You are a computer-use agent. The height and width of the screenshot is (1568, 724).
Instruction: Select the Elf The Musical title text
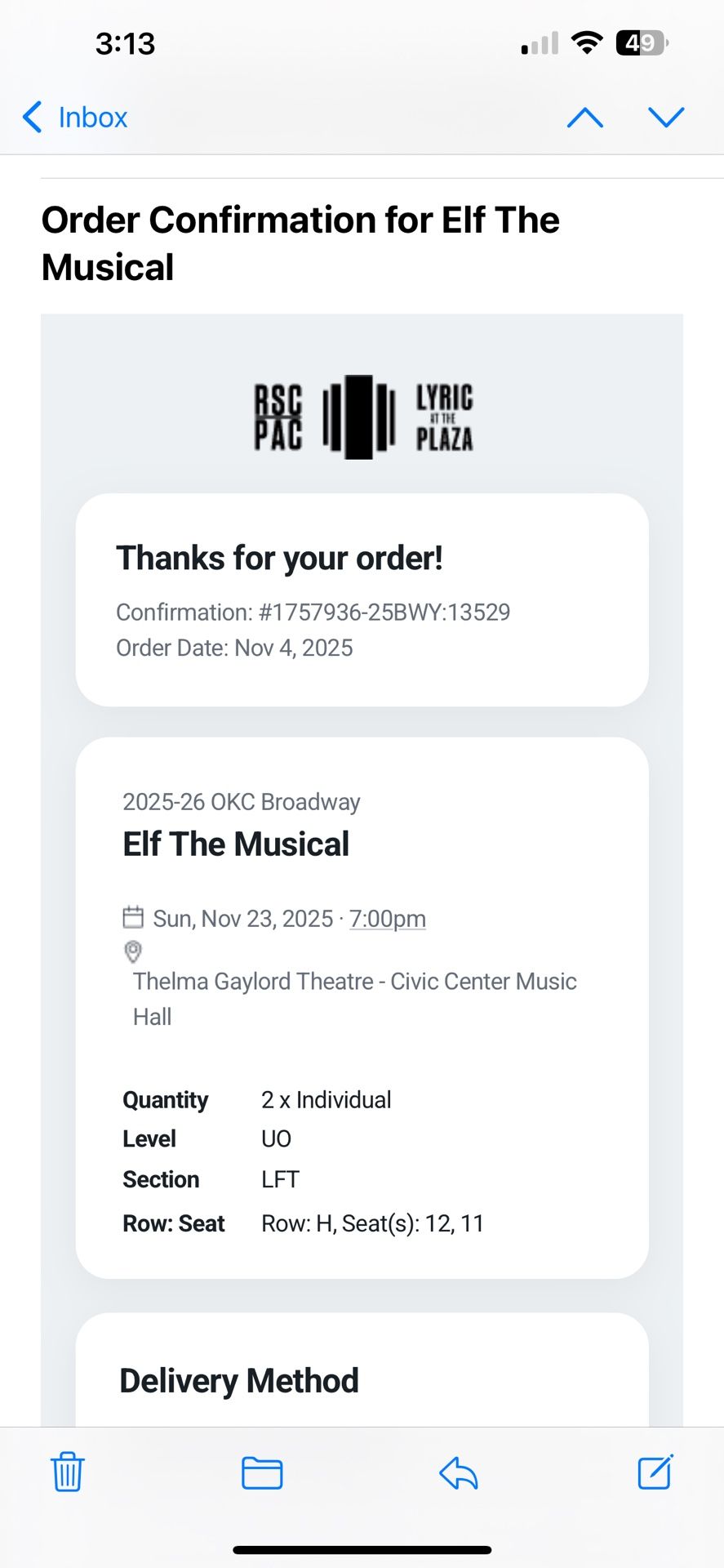pyautogui.click(x=236, y=844)
